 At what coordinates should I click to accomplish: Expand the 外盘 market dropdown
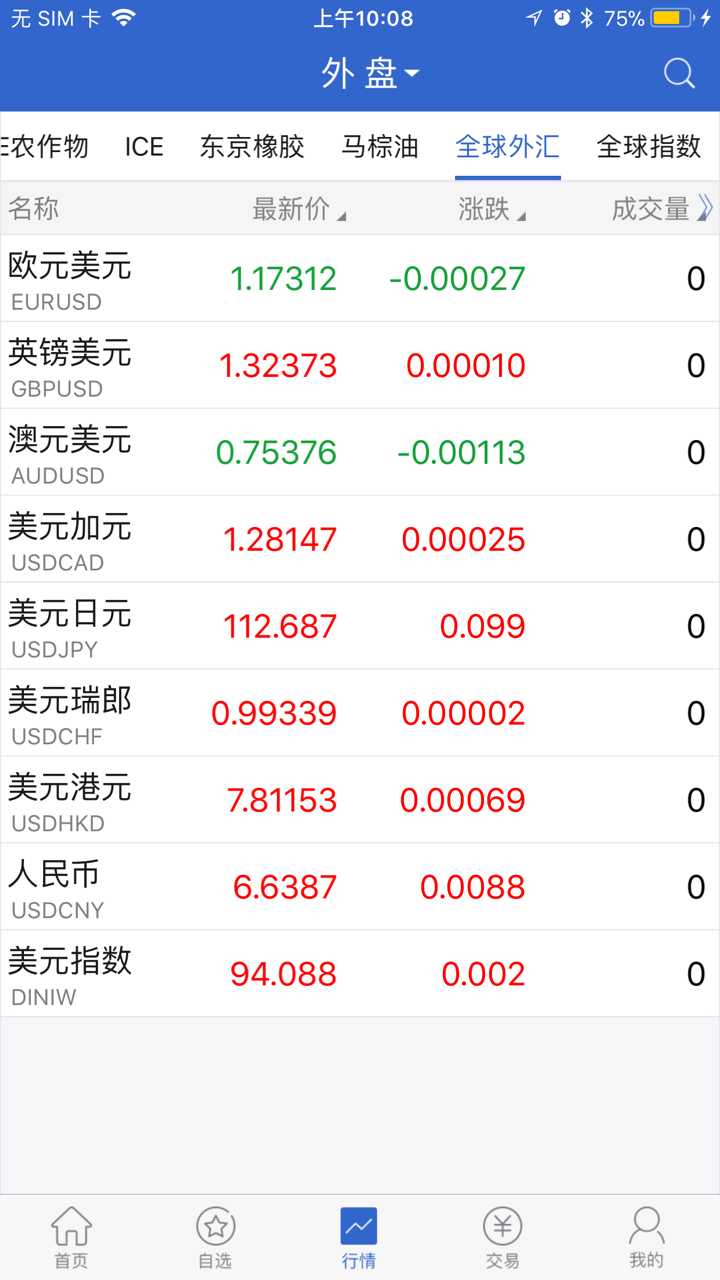(x=370, y=73)
